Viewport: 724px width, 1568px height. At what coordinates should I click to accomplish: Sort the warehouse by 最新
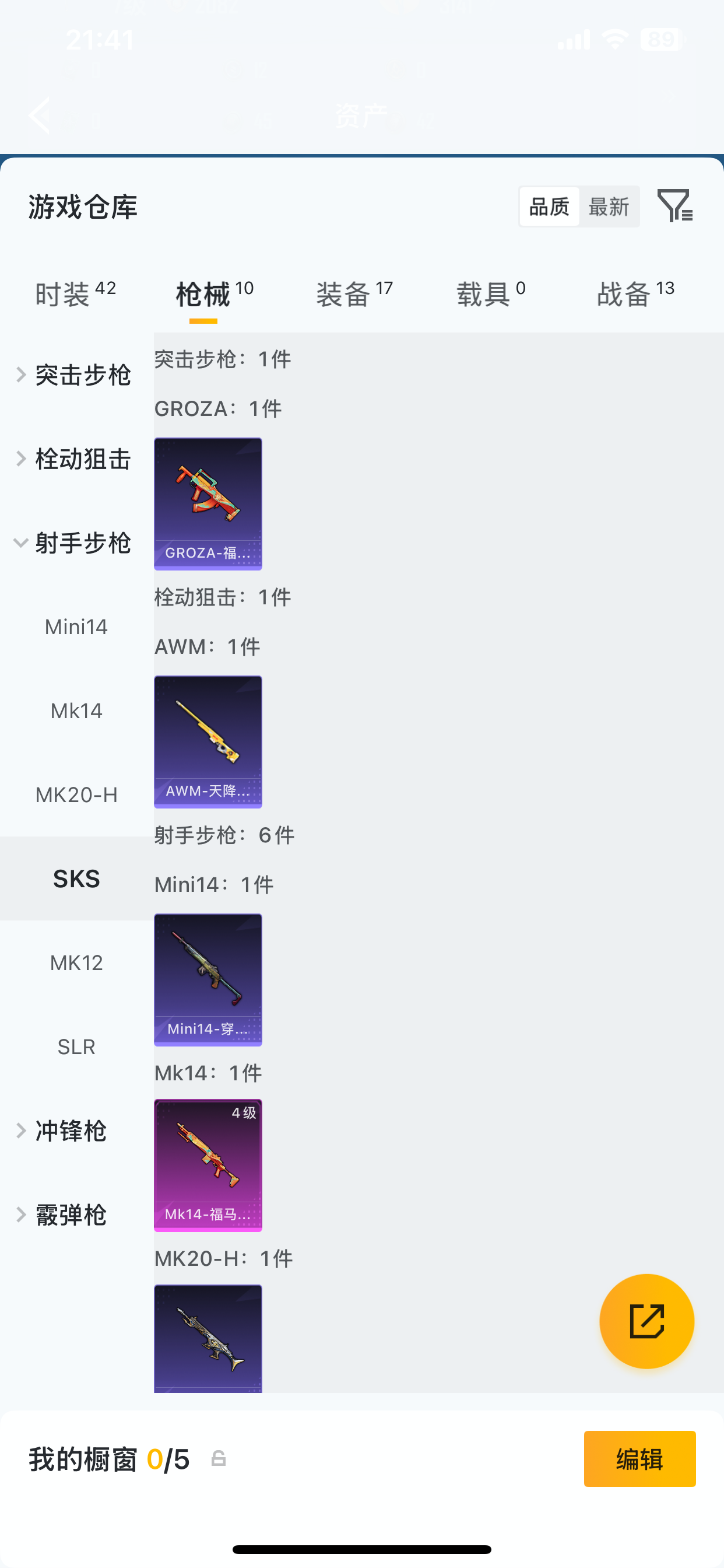(x=609, y=207)
